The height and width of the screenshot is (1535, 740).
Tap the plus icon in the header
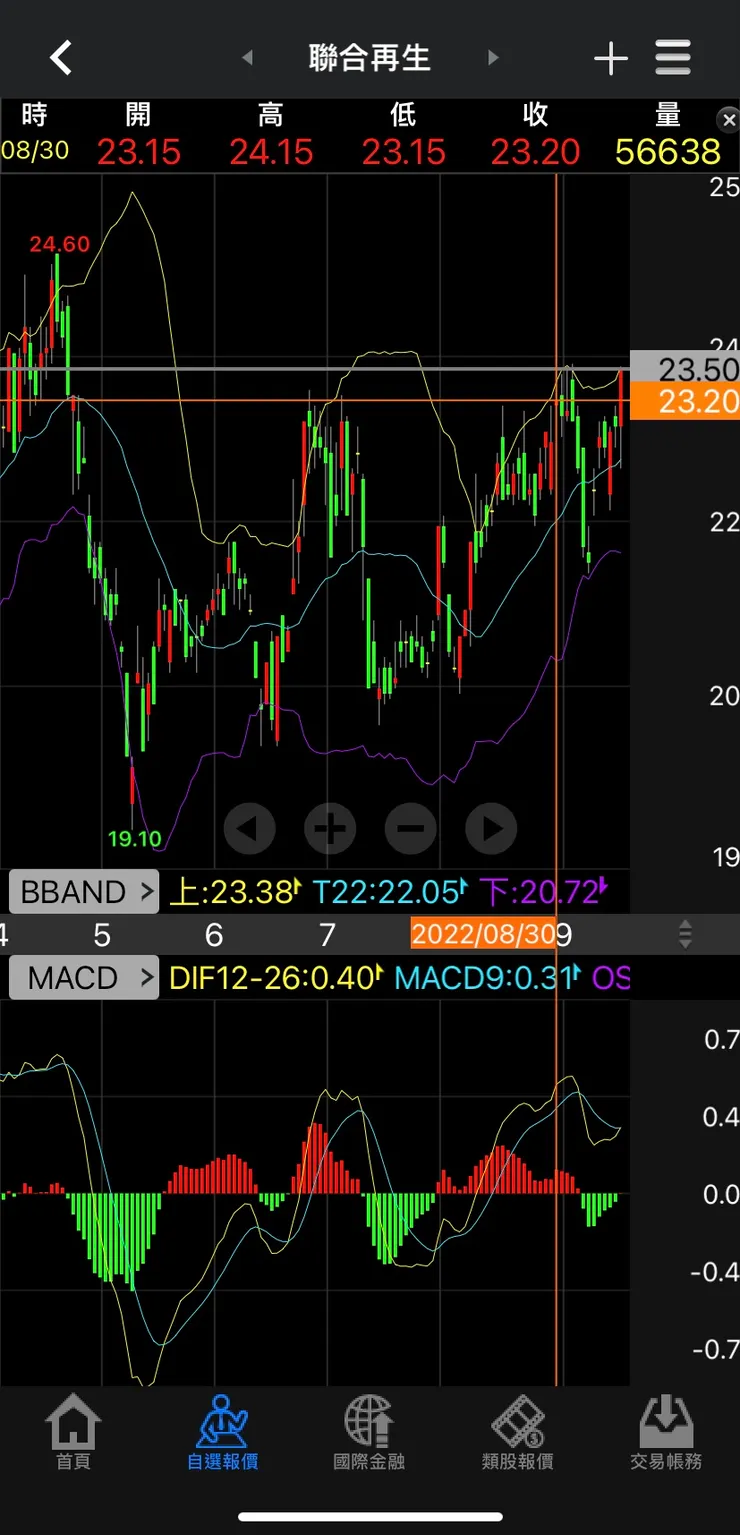click(610, 58)
